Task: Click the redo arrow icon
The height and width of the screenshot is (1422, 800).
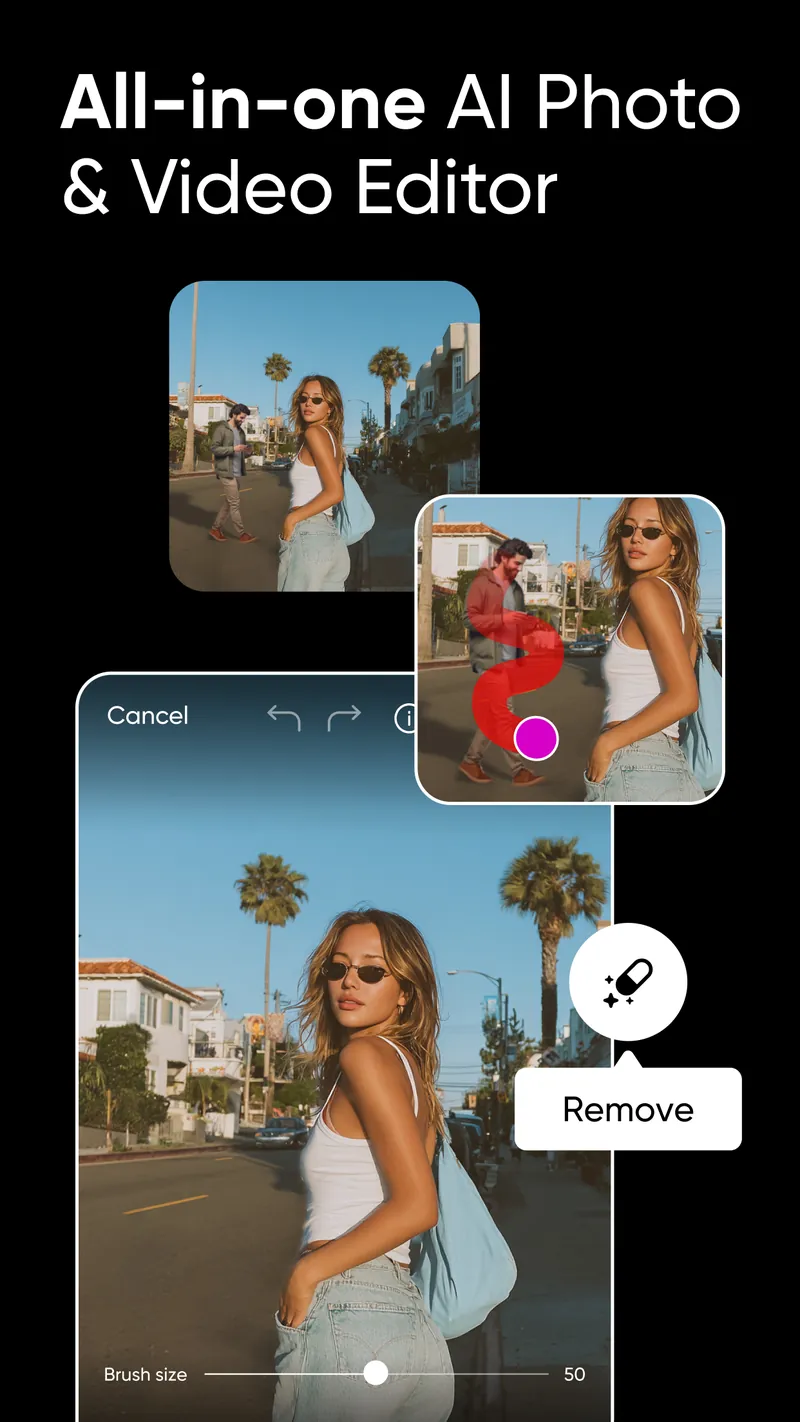Action: pos(345,718)
